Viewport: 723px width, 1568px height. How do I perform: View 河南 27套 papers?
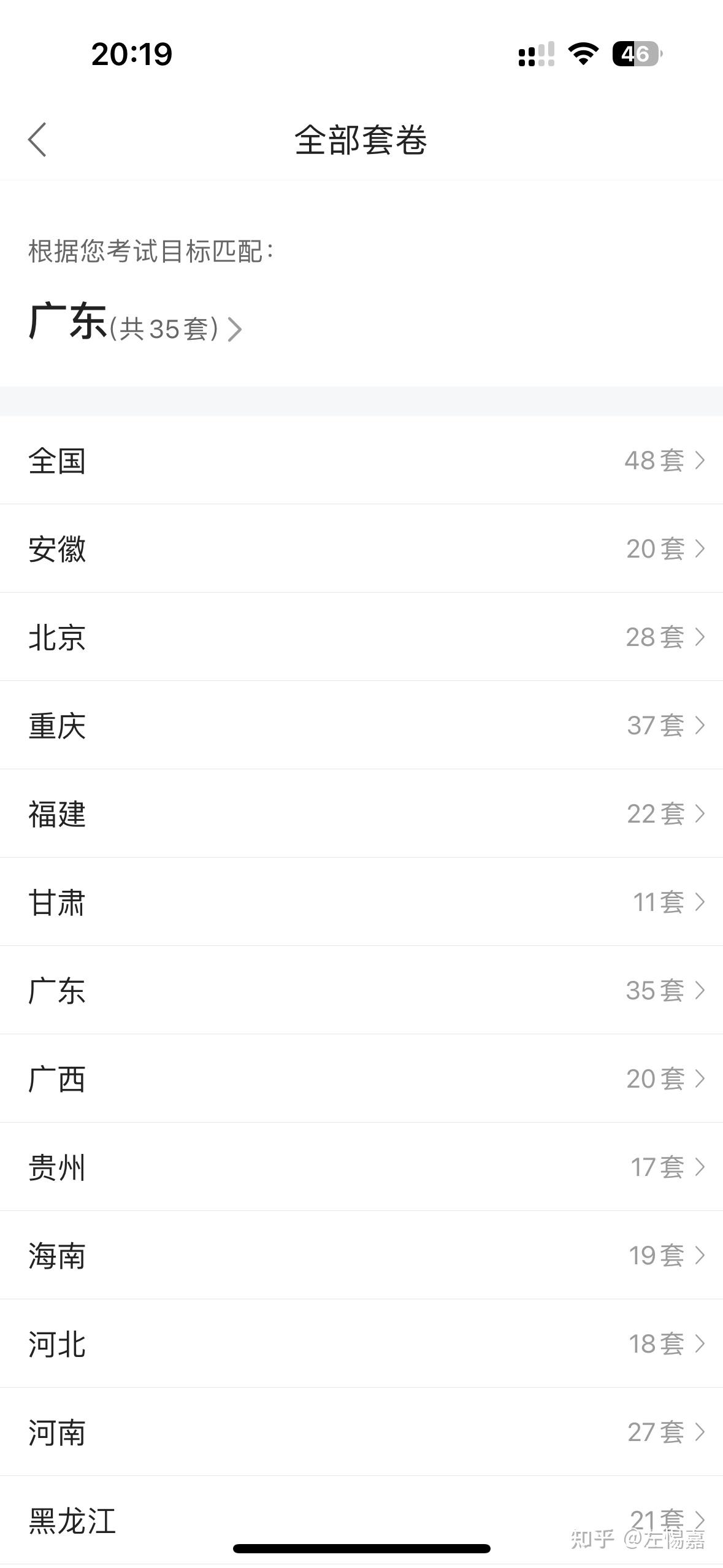click(361, 1432)
